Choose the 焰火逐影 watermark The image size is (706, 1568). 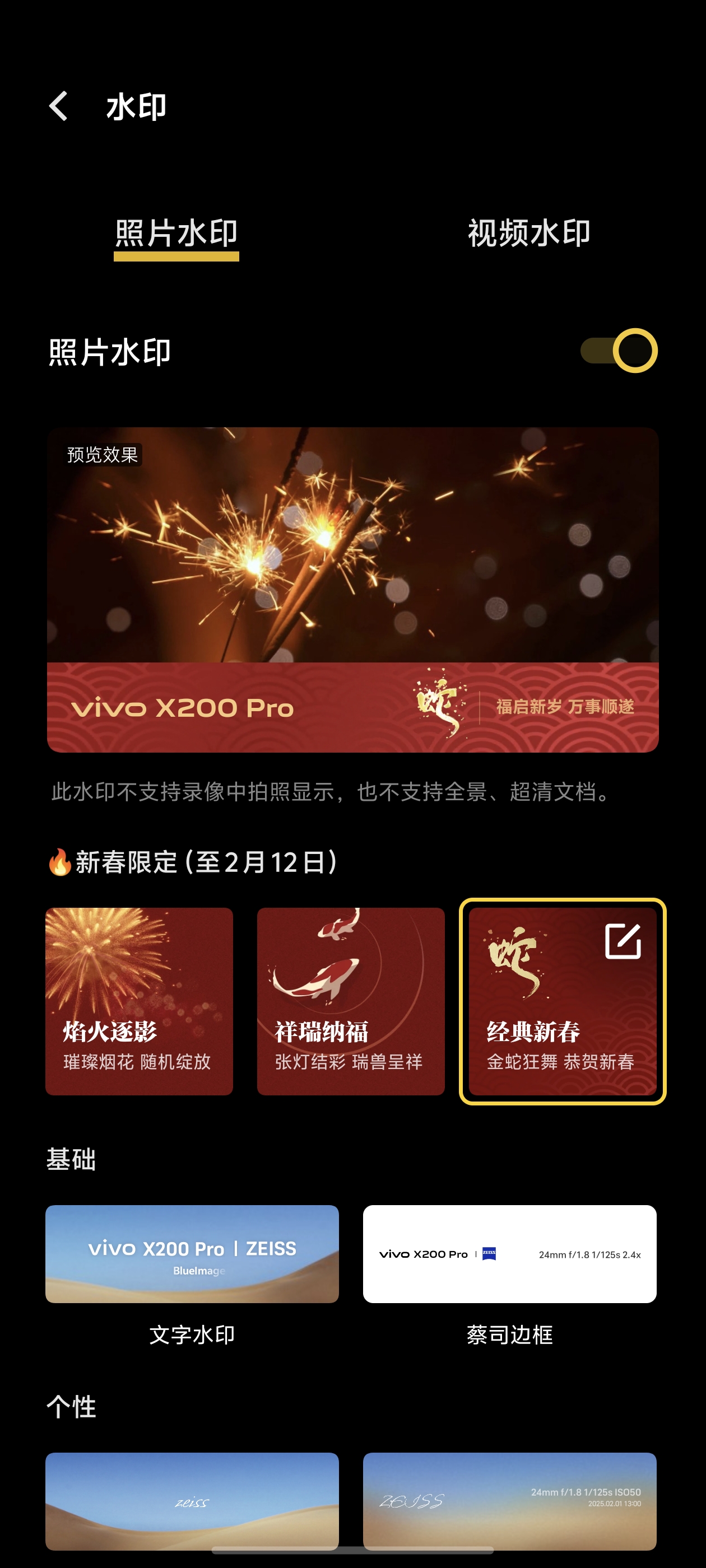coord(139,1001)
